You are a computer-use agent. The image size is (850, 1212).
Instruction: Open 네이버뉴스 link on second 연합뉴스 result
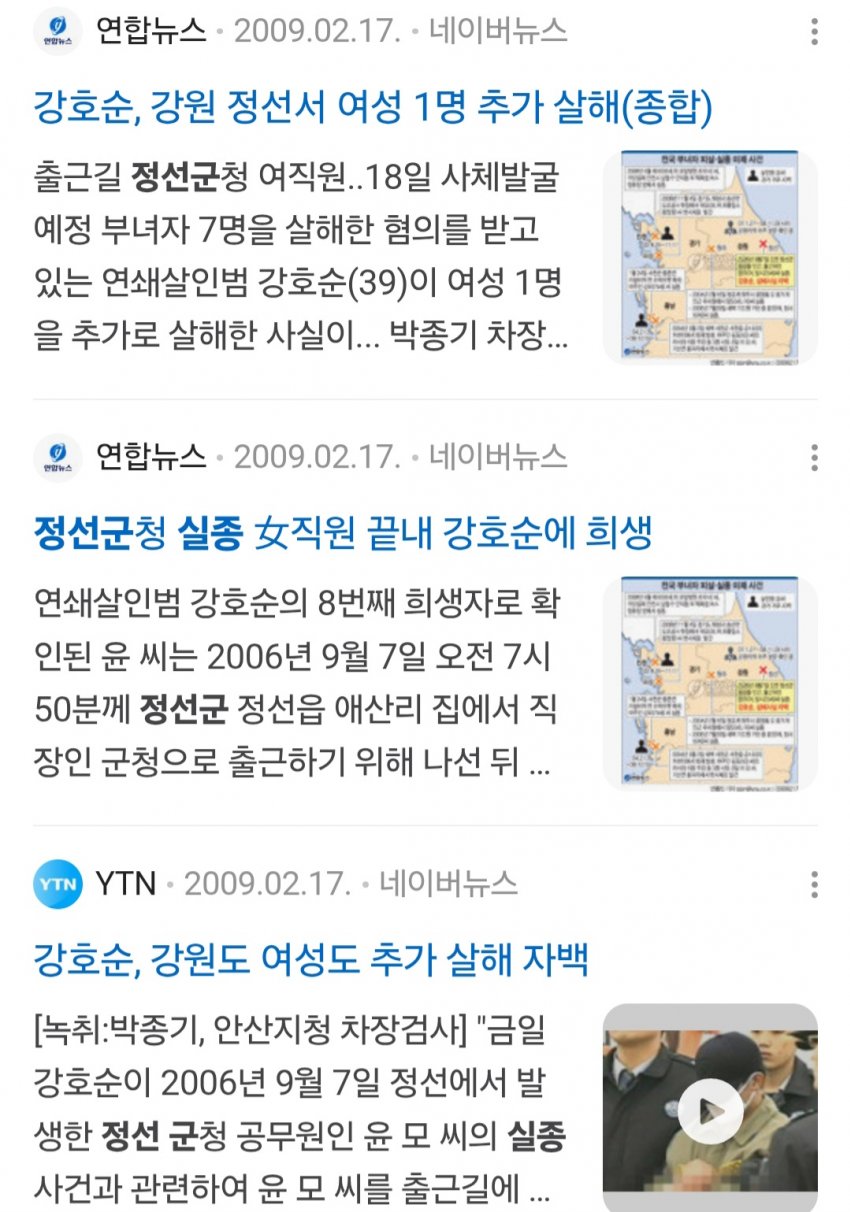tap(498, 457)
